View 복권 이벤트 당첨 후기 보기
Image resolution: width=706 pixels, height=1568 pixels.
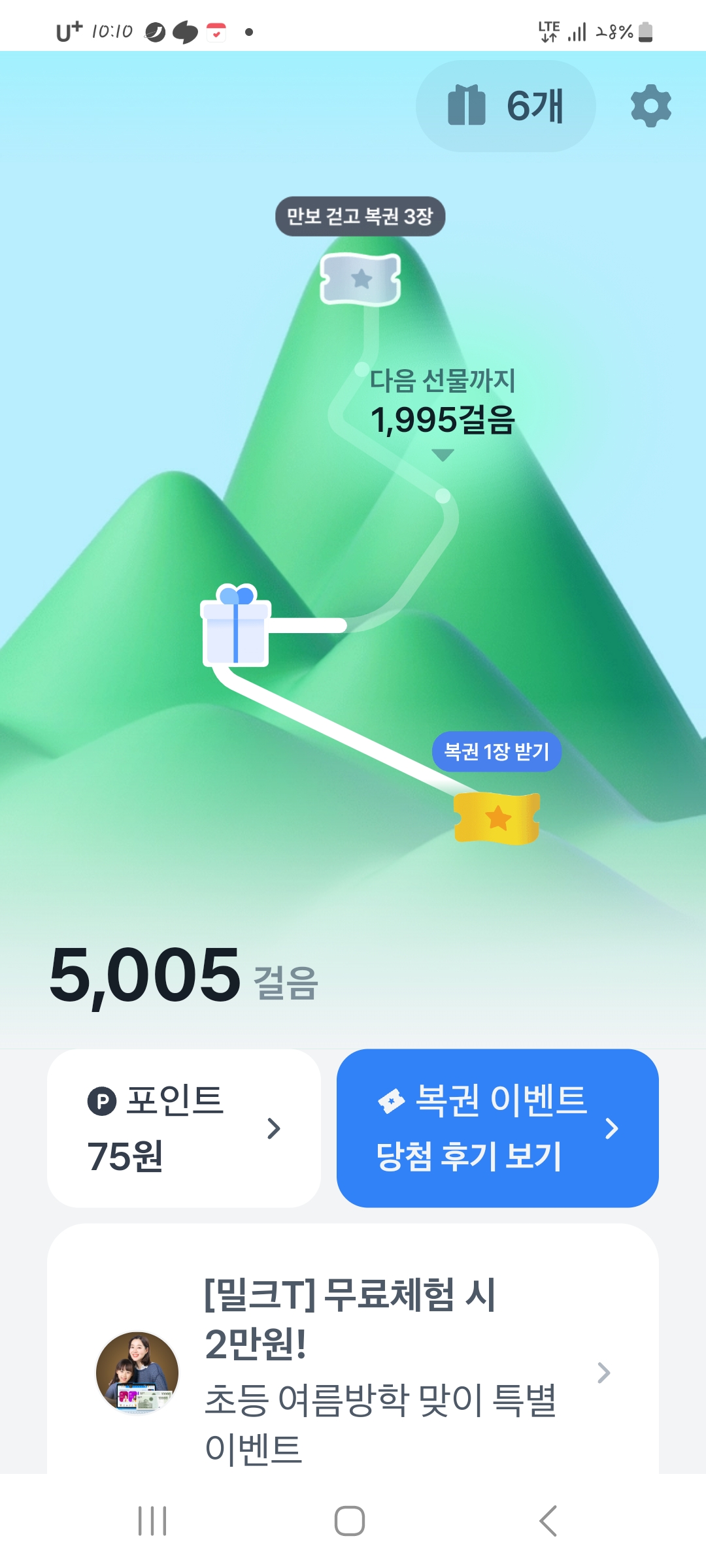coord(497,1128)
